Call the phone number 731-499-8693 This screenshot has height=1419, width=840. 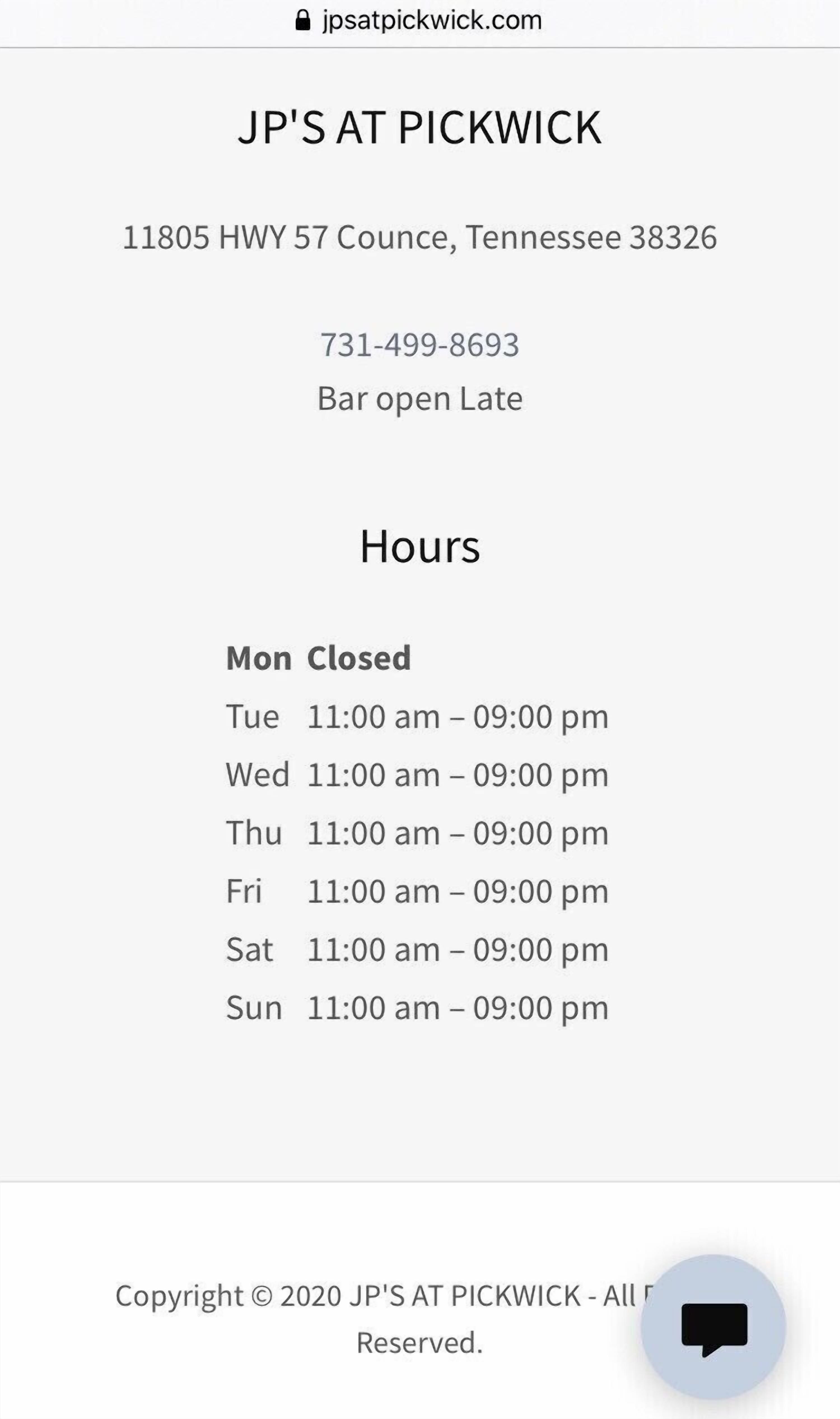tap(419, 344)
